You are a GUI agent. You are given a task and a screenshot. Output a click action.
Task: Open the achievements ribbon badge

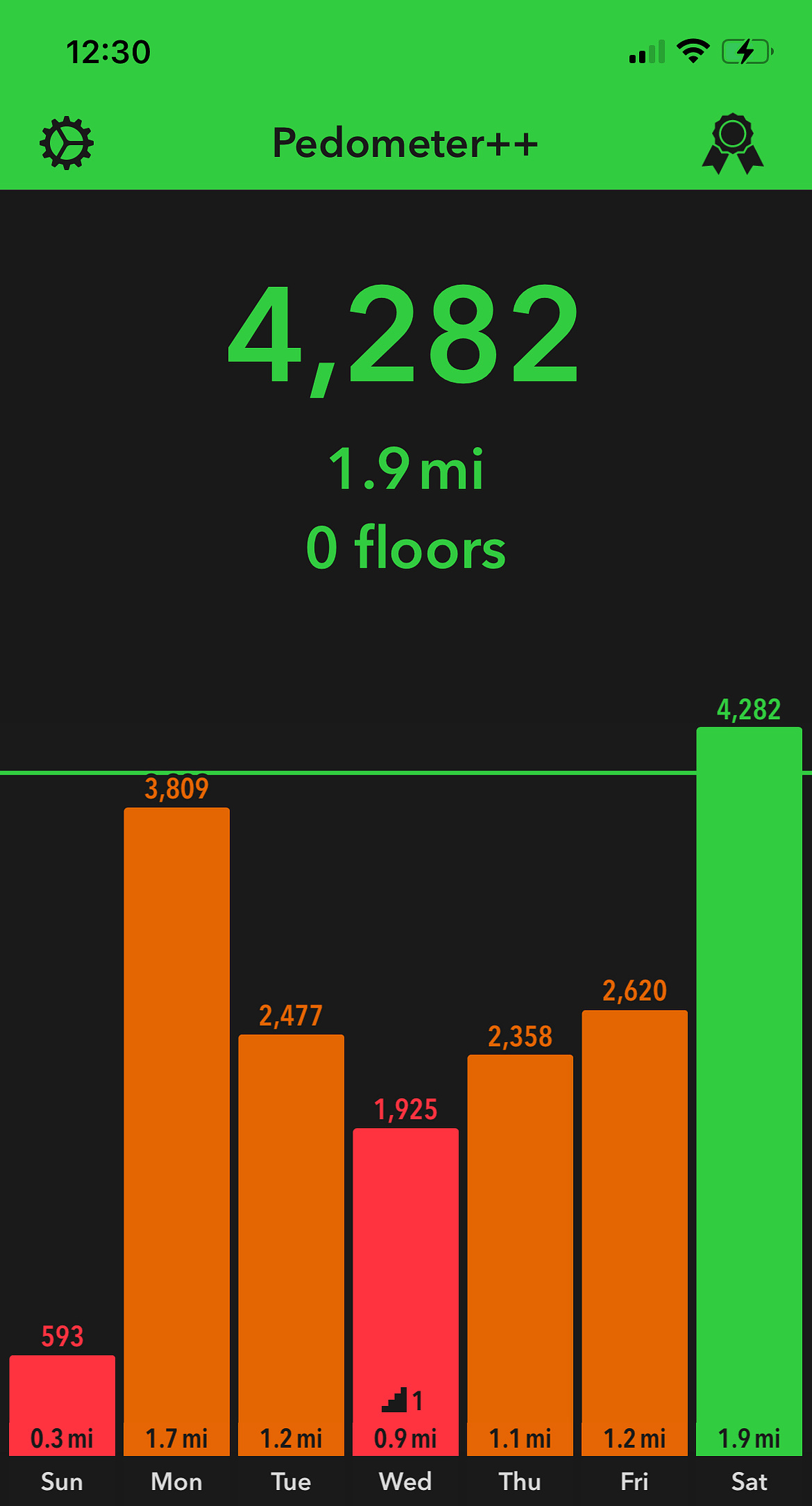(x=733, y=143)
